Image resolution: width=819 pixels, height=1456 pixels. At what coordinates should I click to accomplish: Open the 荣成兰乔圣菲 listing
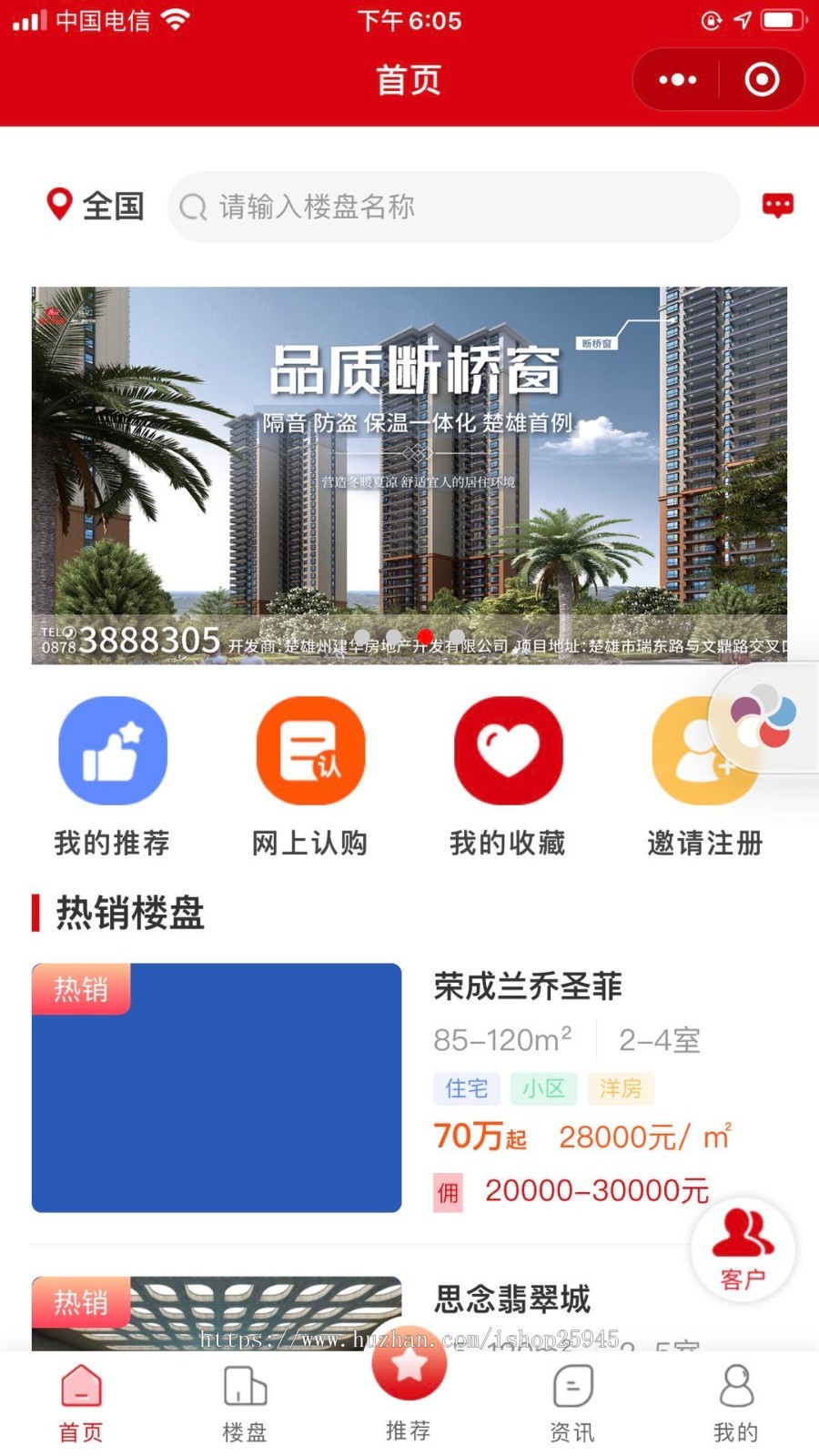click(528, 987)
